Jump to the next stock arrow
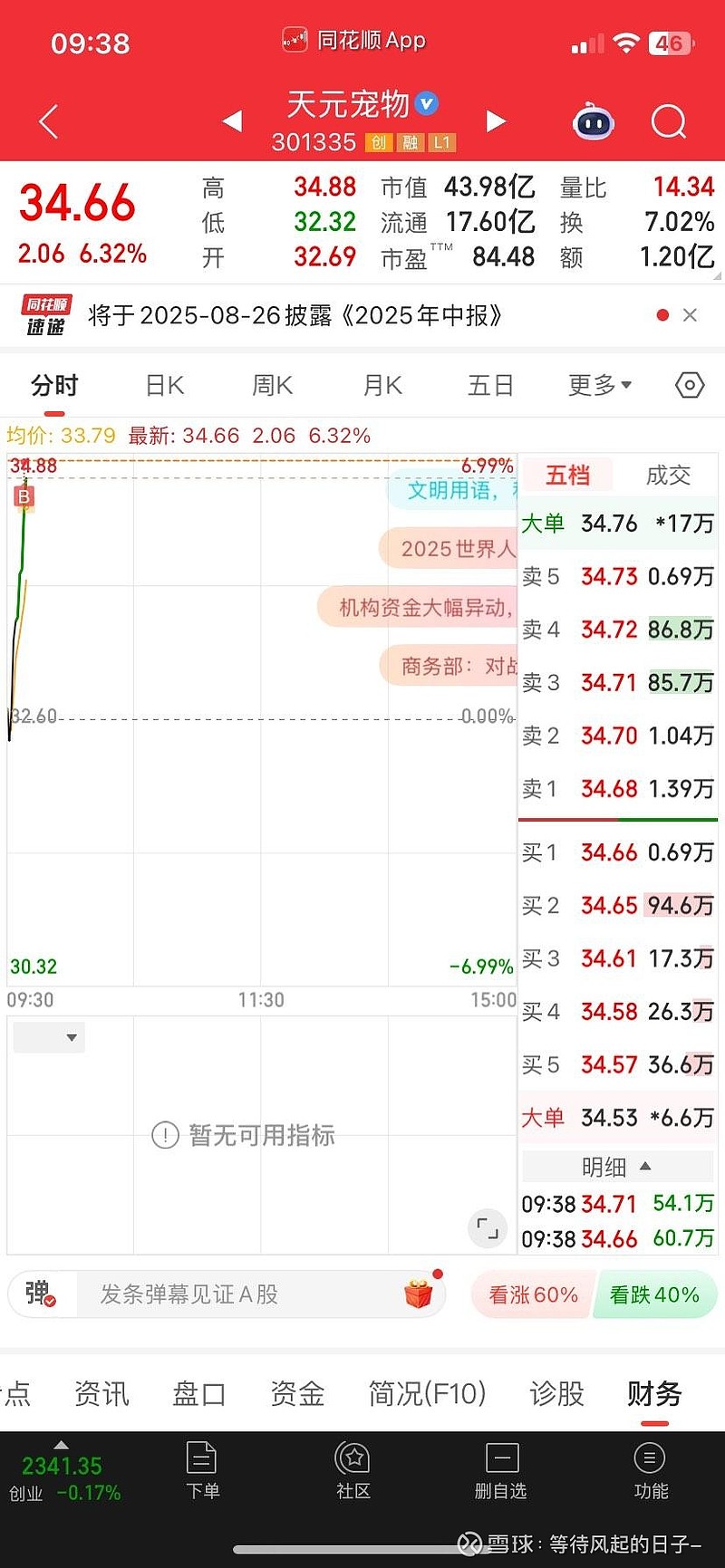This screenshot has height=1568, width=725. pyautogui.click(x=496, y=120)
